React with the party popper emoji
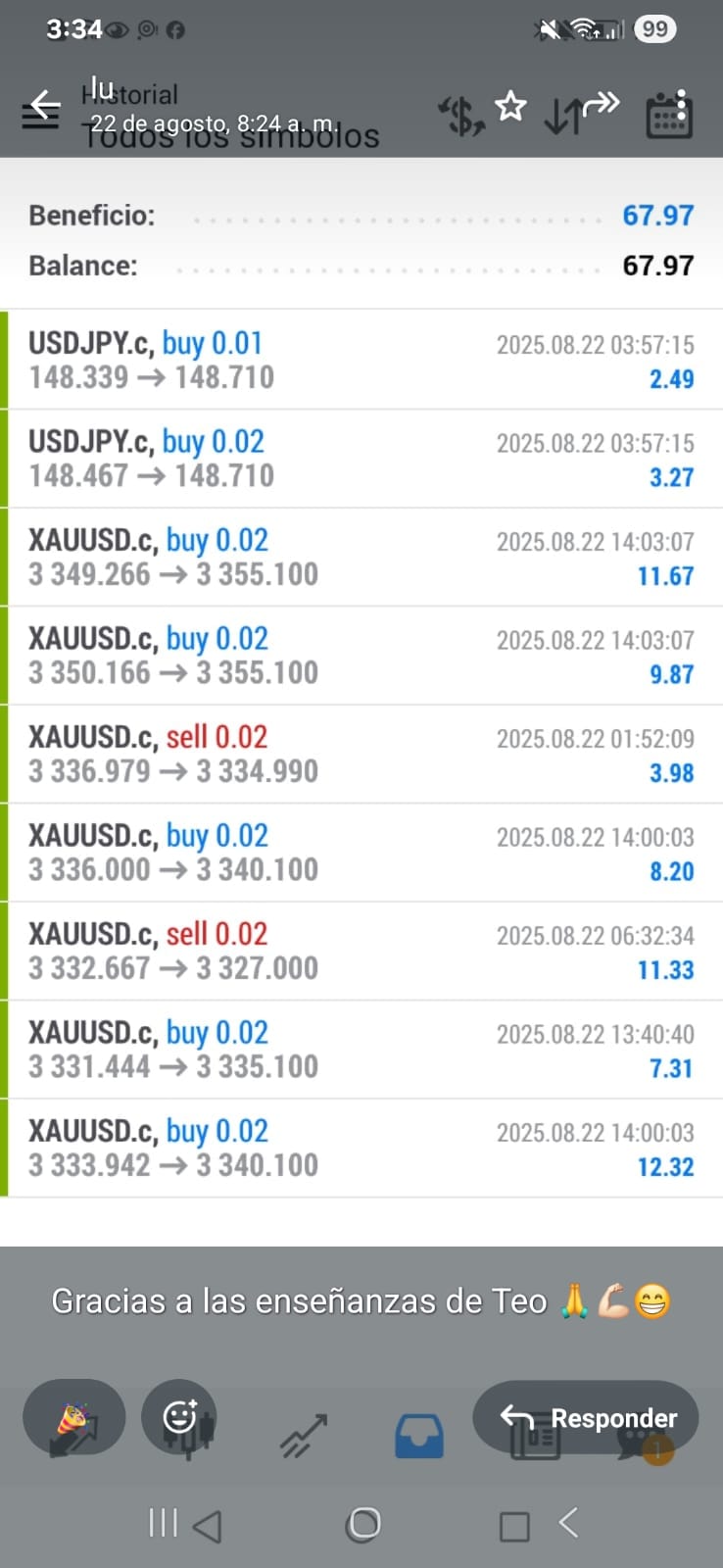 click(74, 1417)
